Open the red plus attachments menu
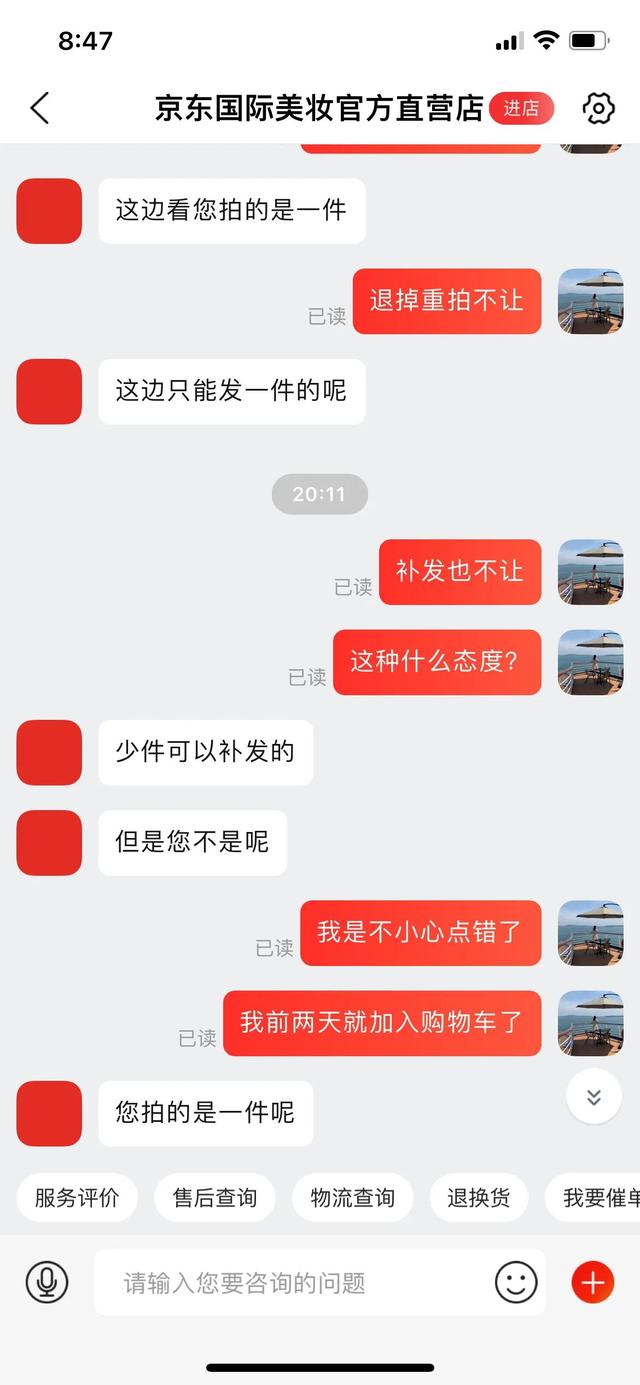The width and height of the screenshot is (640, 1385). [x=592, y=1282]
